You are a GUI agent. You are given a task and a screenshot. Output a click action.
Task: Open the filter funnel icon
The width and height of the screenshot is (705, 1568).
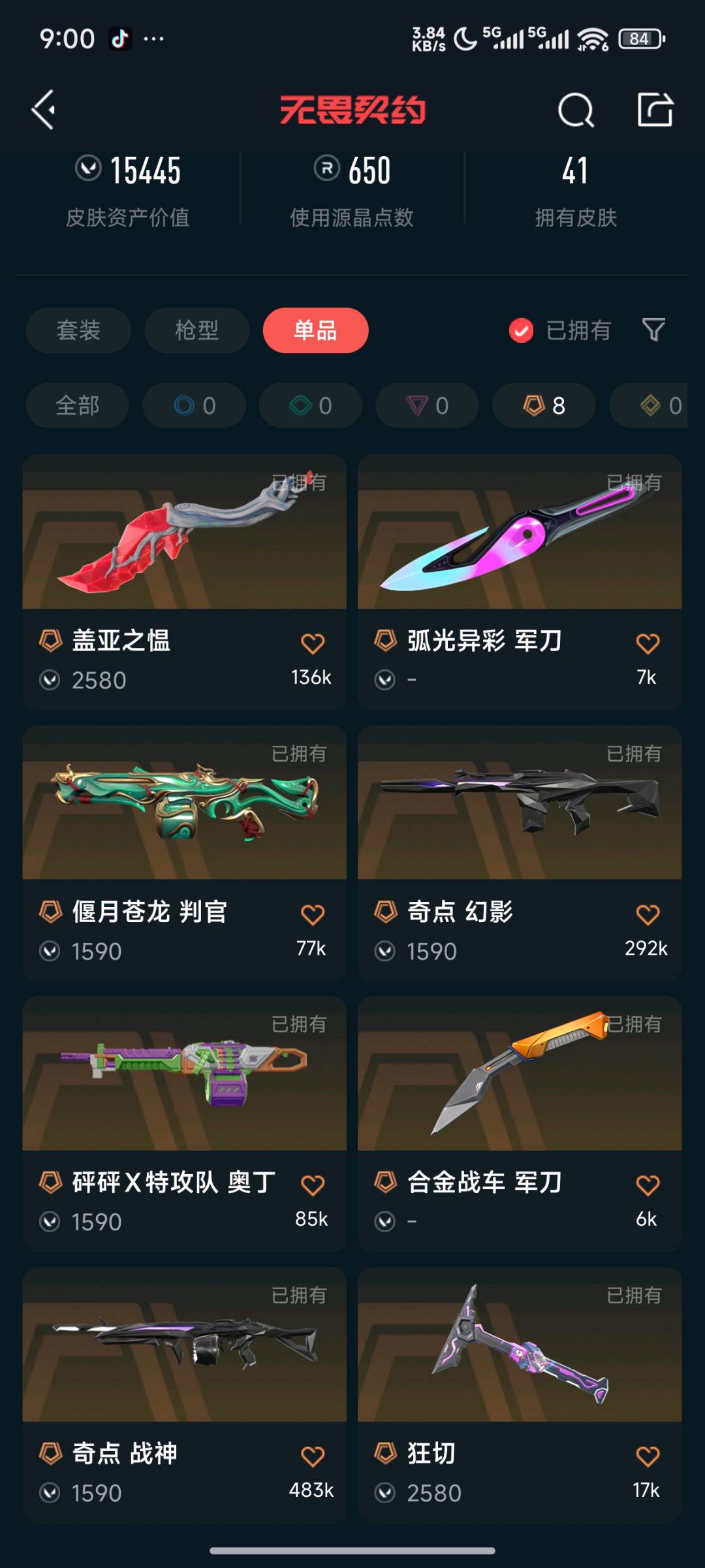(x=653, y=330)
